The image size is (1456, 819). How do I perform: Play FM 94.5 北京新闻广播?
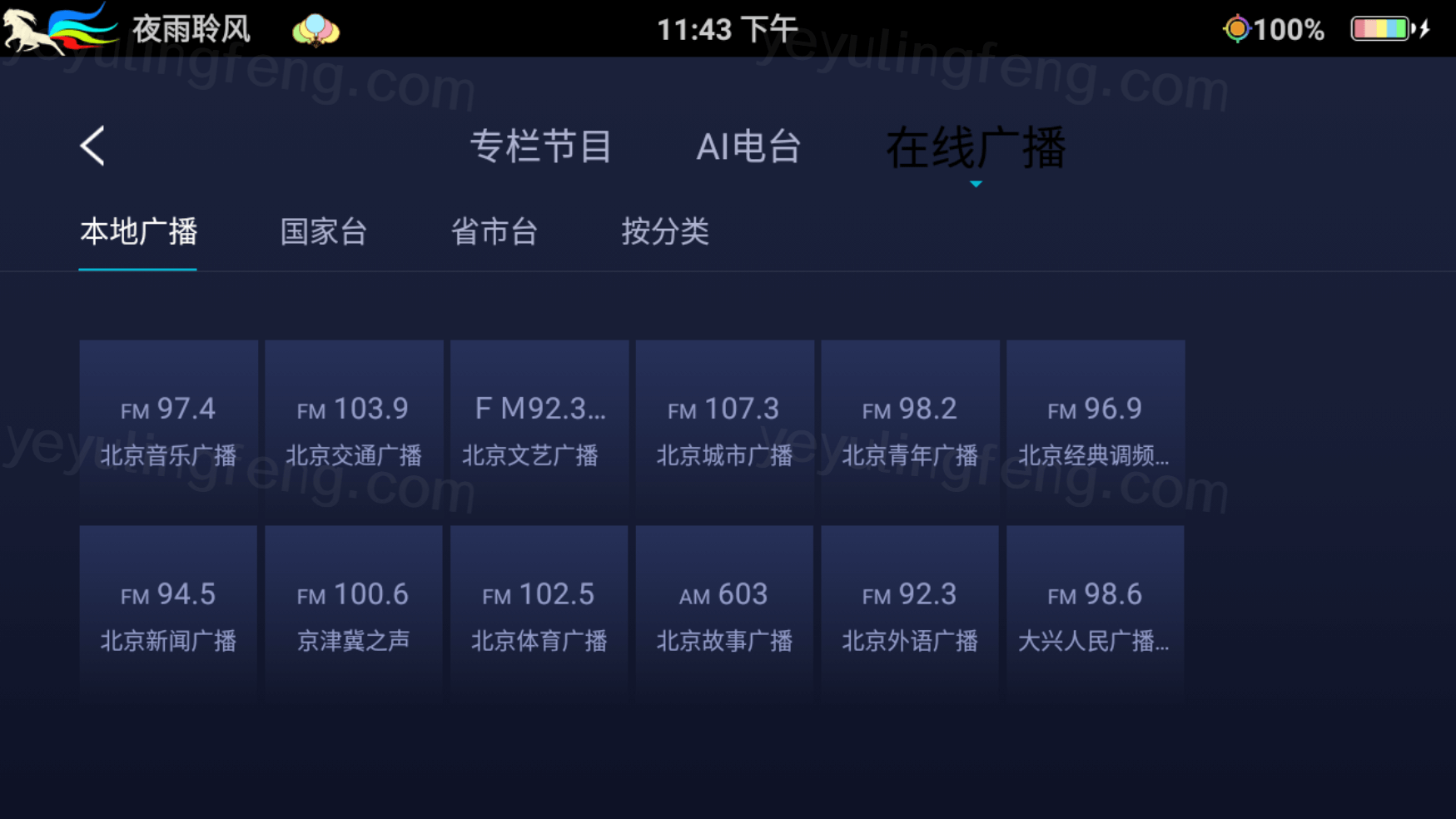(169, 615)
